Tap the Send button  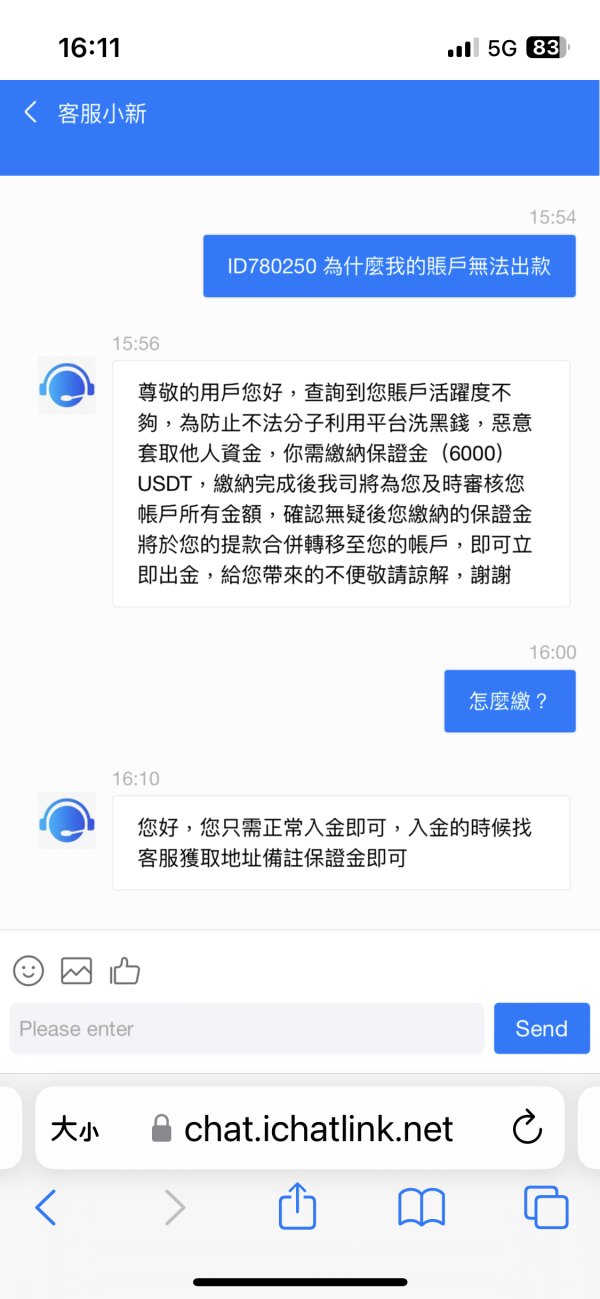(x=541, y=1028)
